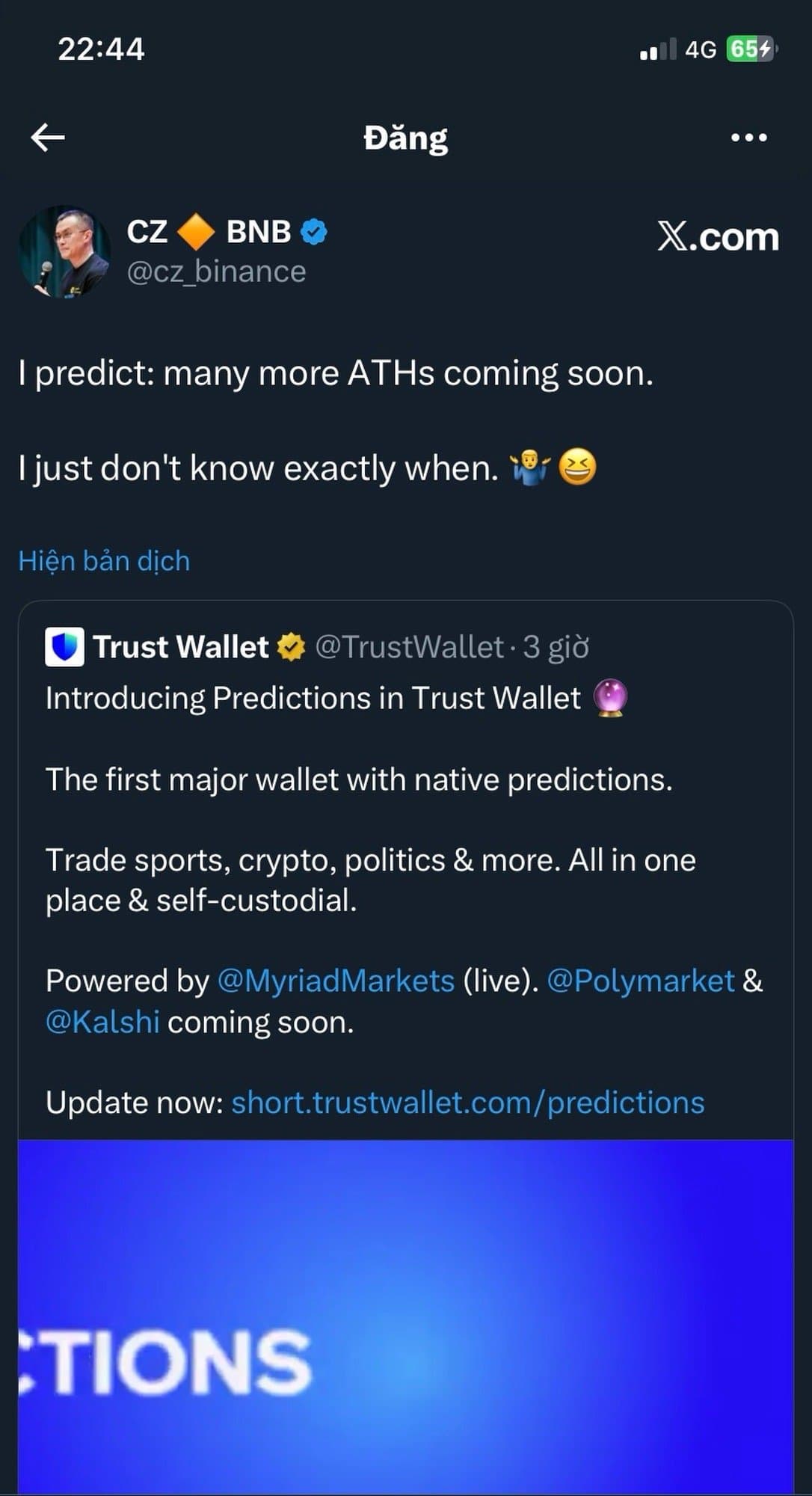Open the three-dot overflow menu
This screenshot has height=1496, width=812.
(x=748, y=138)
